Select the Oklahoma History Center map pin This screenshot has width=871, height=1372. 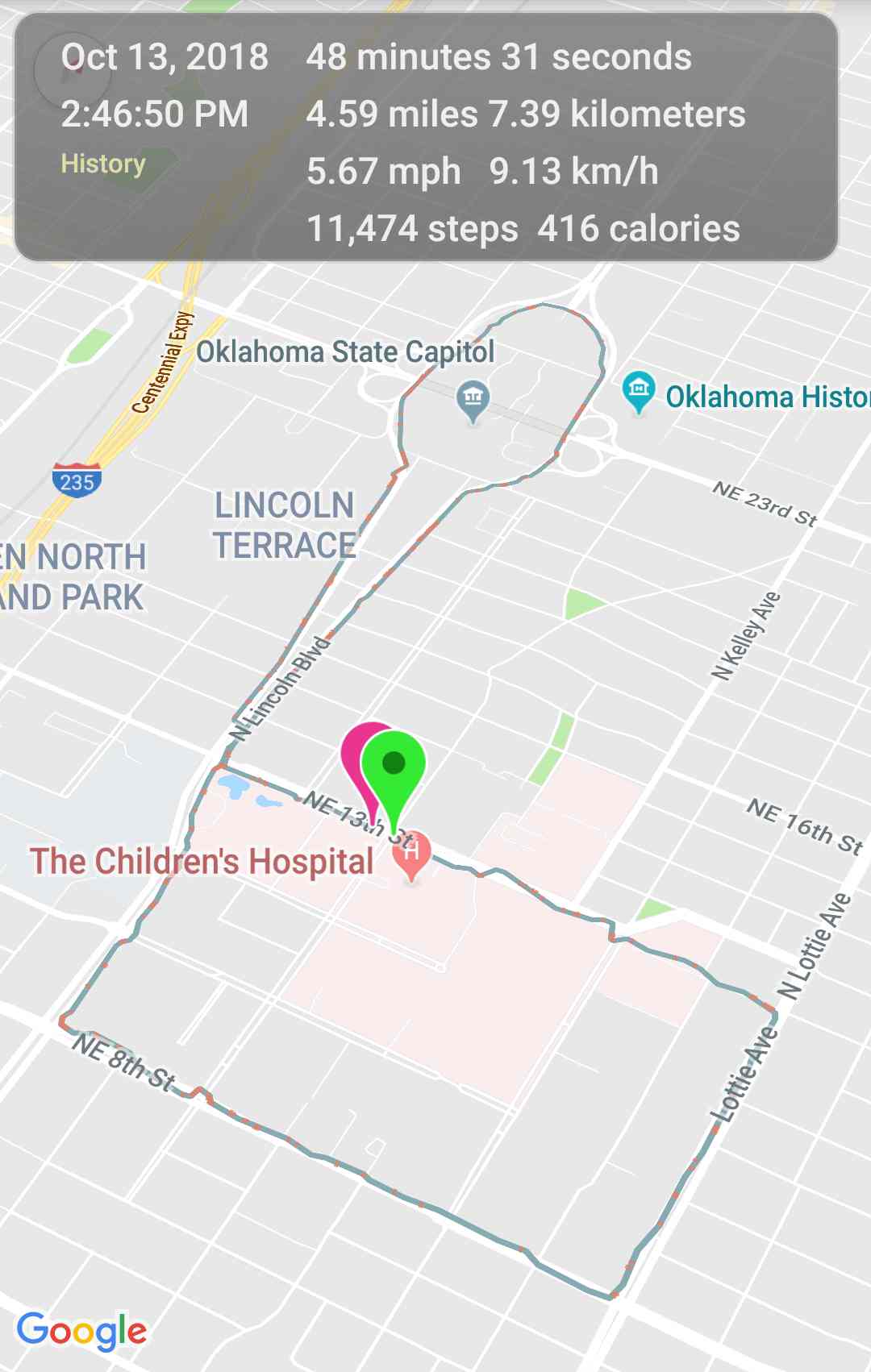tap(639, 389)
